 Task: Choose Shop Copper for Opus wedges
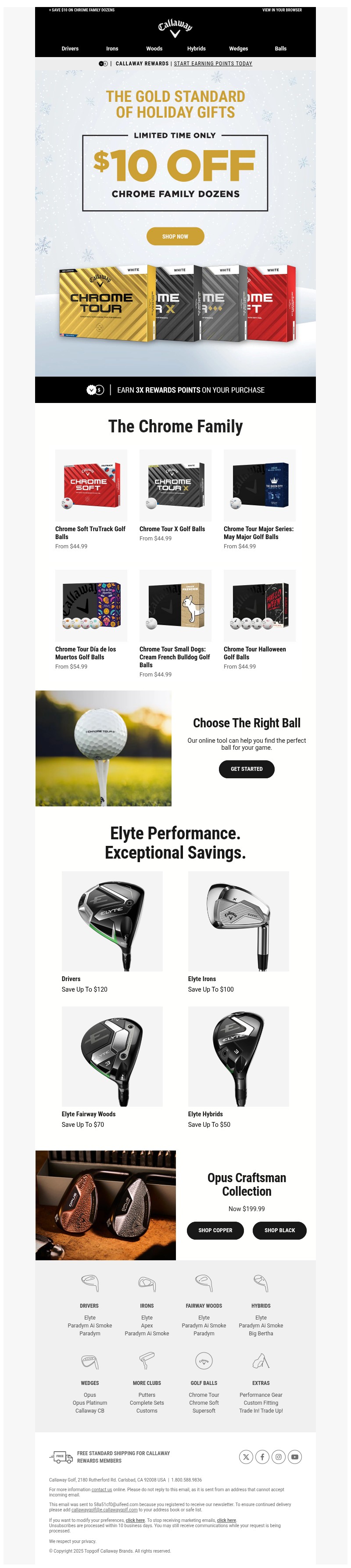point(215,1230)
